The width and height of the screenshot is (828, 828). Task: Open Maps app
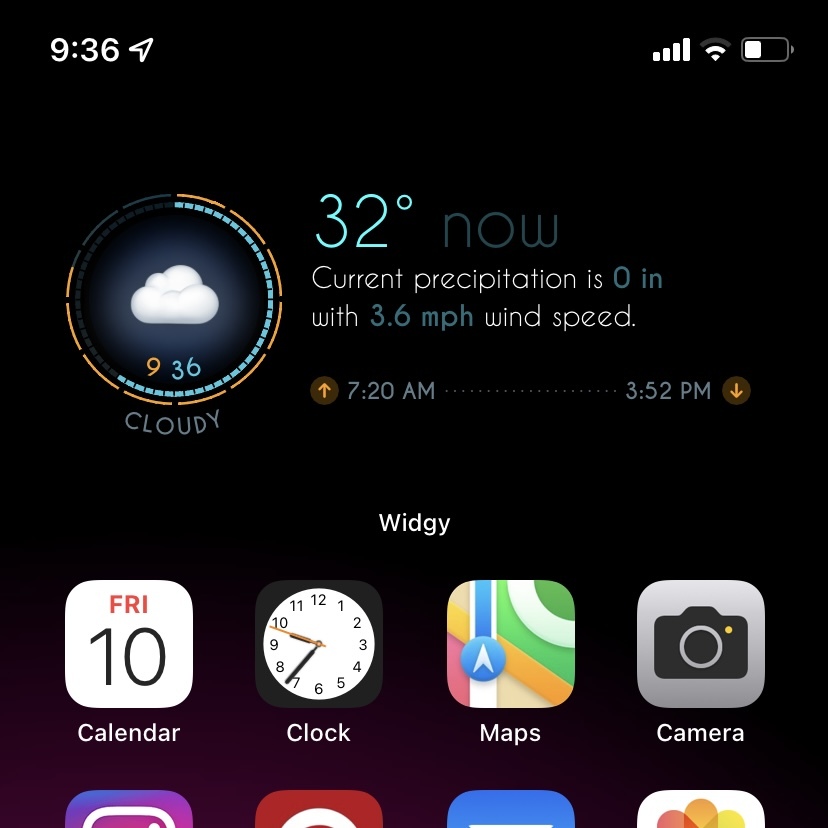tap(510, 645)
